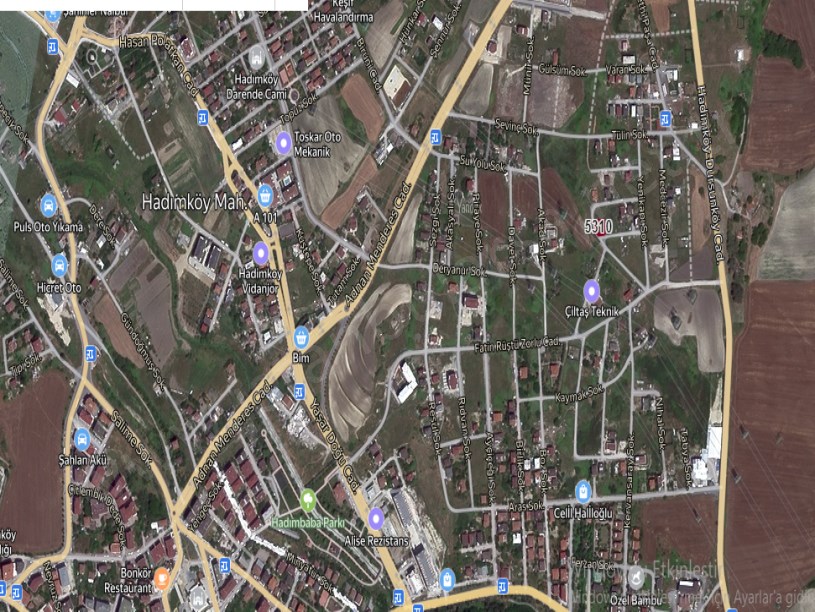Select Puls Oto Yıkama car wash marker
This screenshot has width=815, height=612.
[x=49, y=205]
